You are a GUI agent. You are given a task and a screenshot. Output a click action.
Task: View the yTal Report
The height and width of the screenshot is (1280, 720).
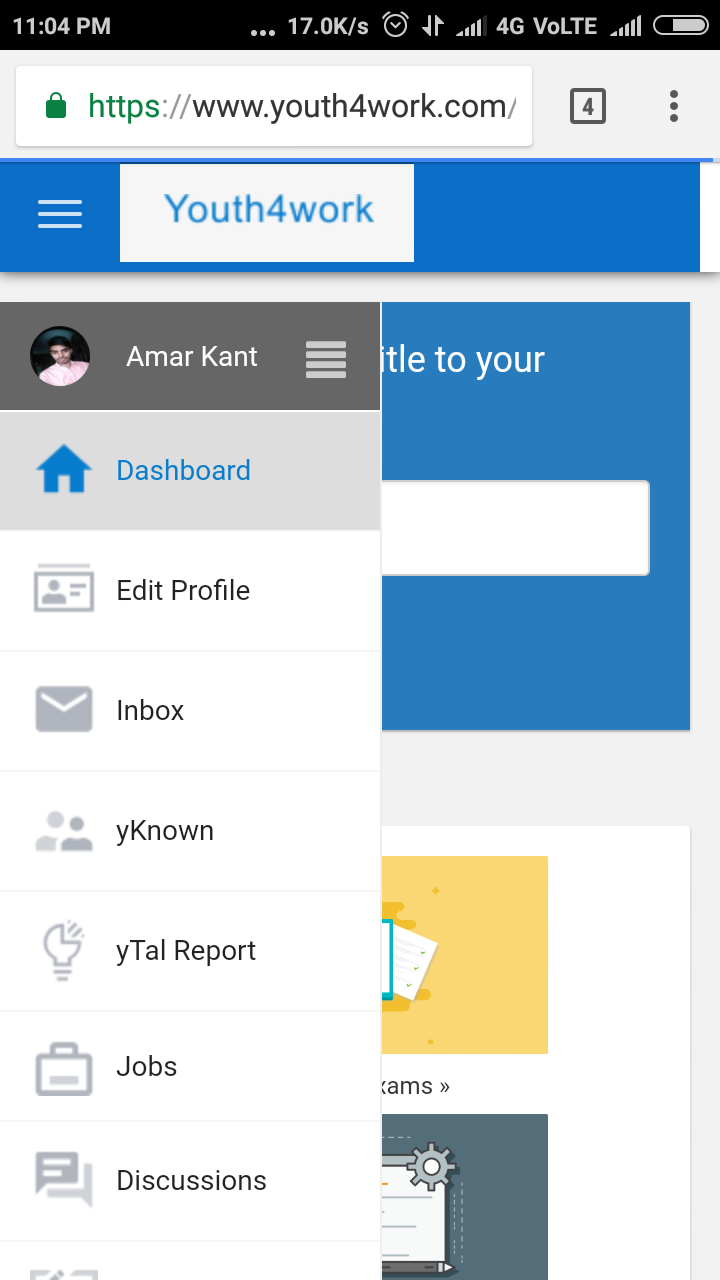186,951
